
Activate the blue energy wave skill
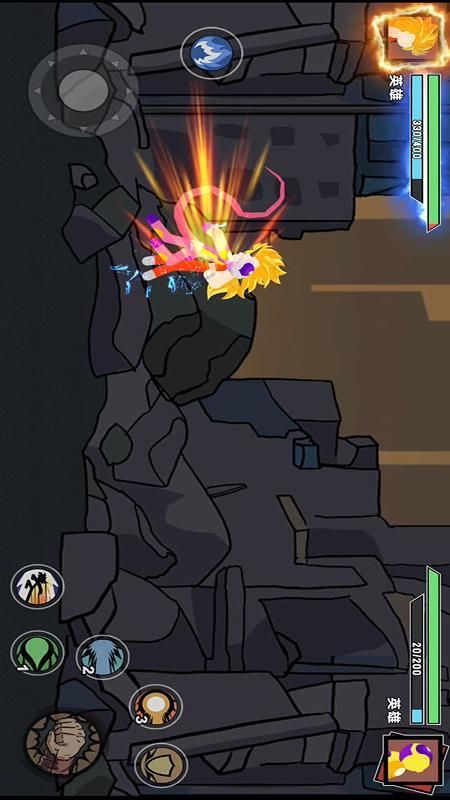[211, 53]
